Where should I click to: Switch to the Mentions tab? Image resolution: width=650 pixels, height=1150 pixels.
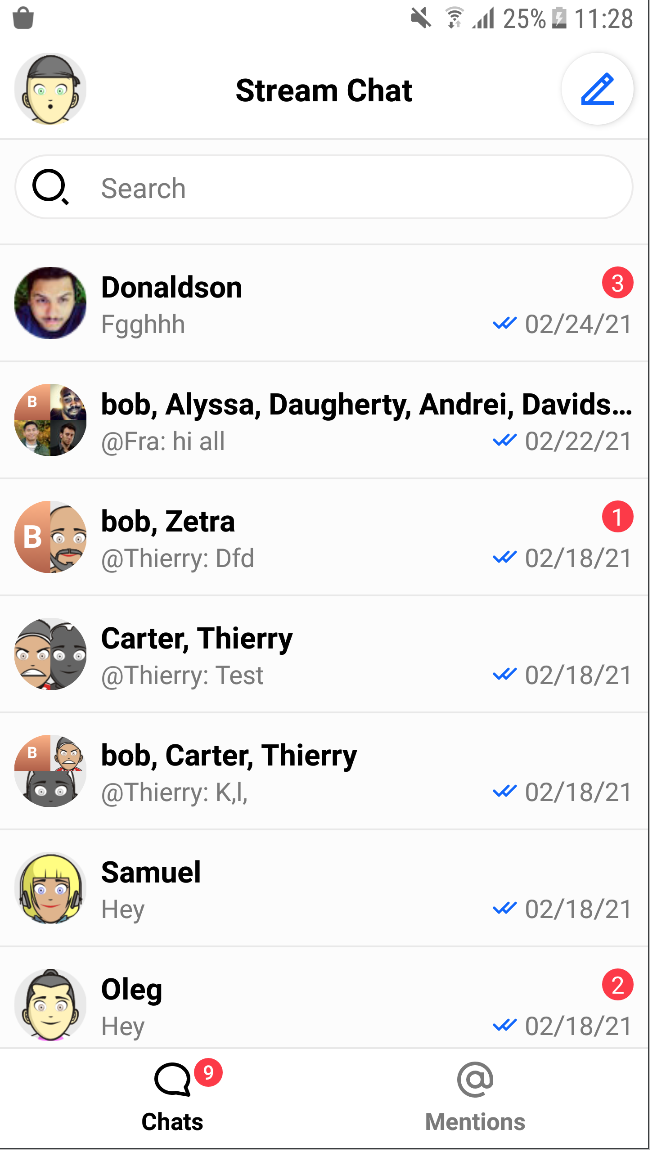pos(475,1098)
